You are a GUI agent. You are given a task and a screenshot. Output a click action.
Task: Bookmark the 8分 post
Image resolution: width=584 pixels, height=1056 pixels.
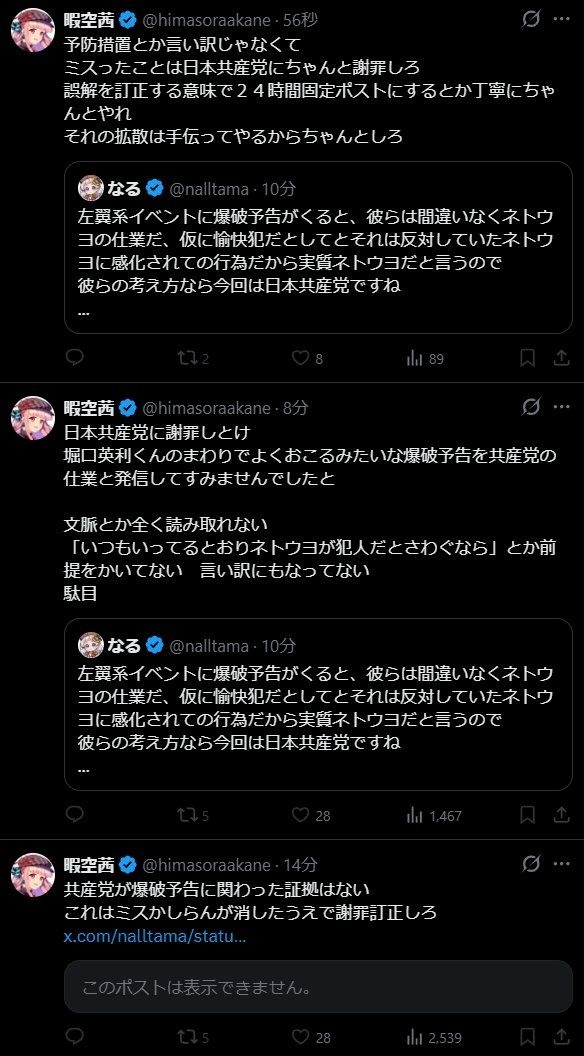(x=527, y=815)
